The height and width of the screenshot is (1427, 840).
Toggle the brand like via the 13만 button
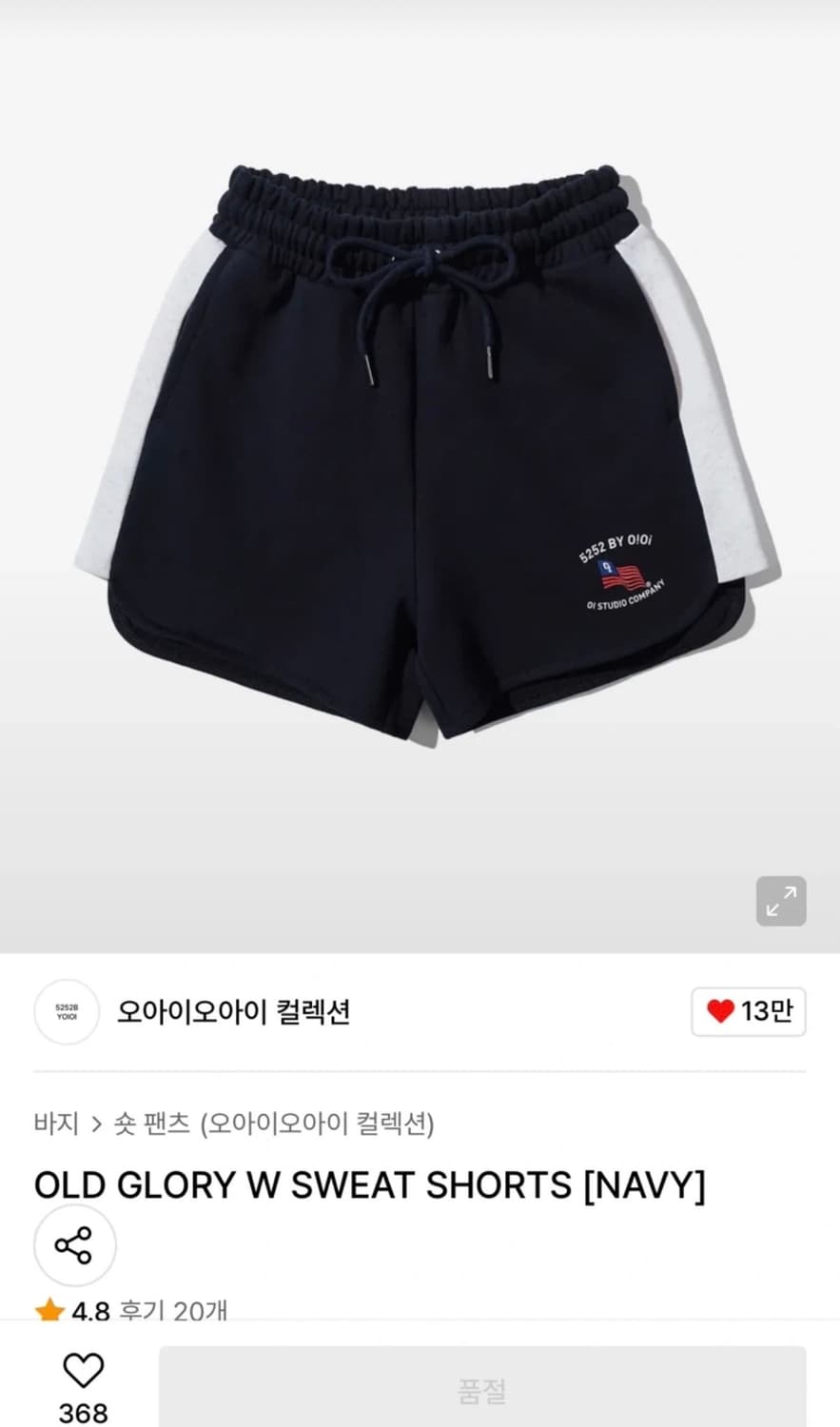tap(749, 1011)
